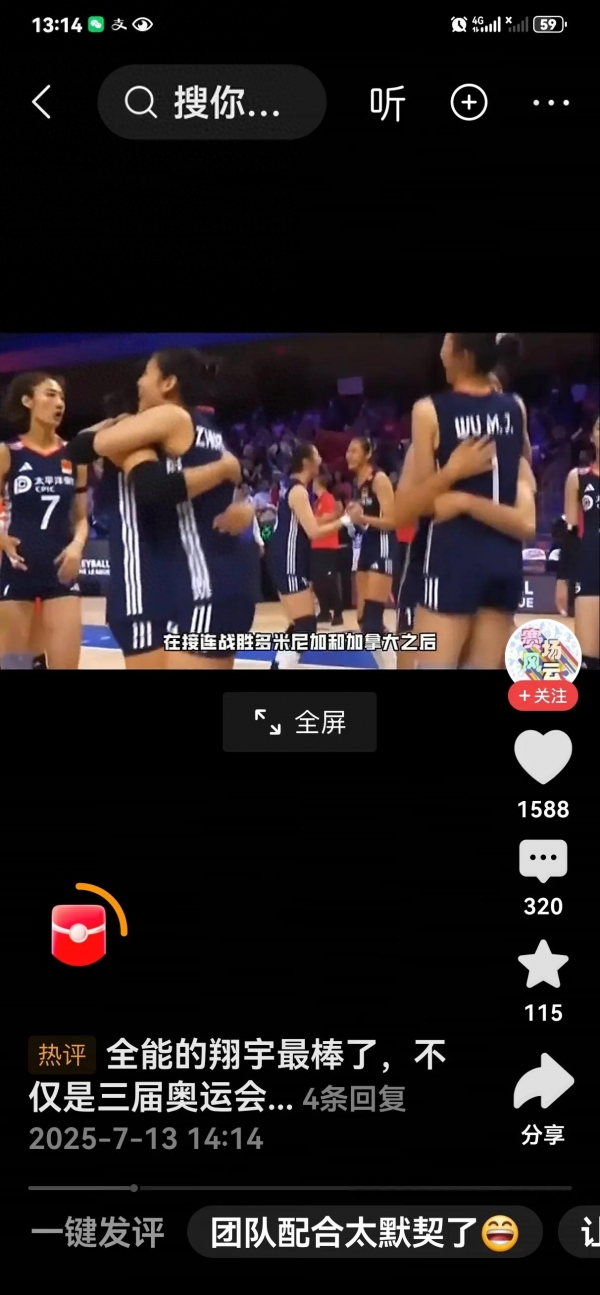Image resolution: width=600 pixels, height=1295 pixels.
Task: Tap 一键发评 quick comment
Action: tap(97, 1232)
